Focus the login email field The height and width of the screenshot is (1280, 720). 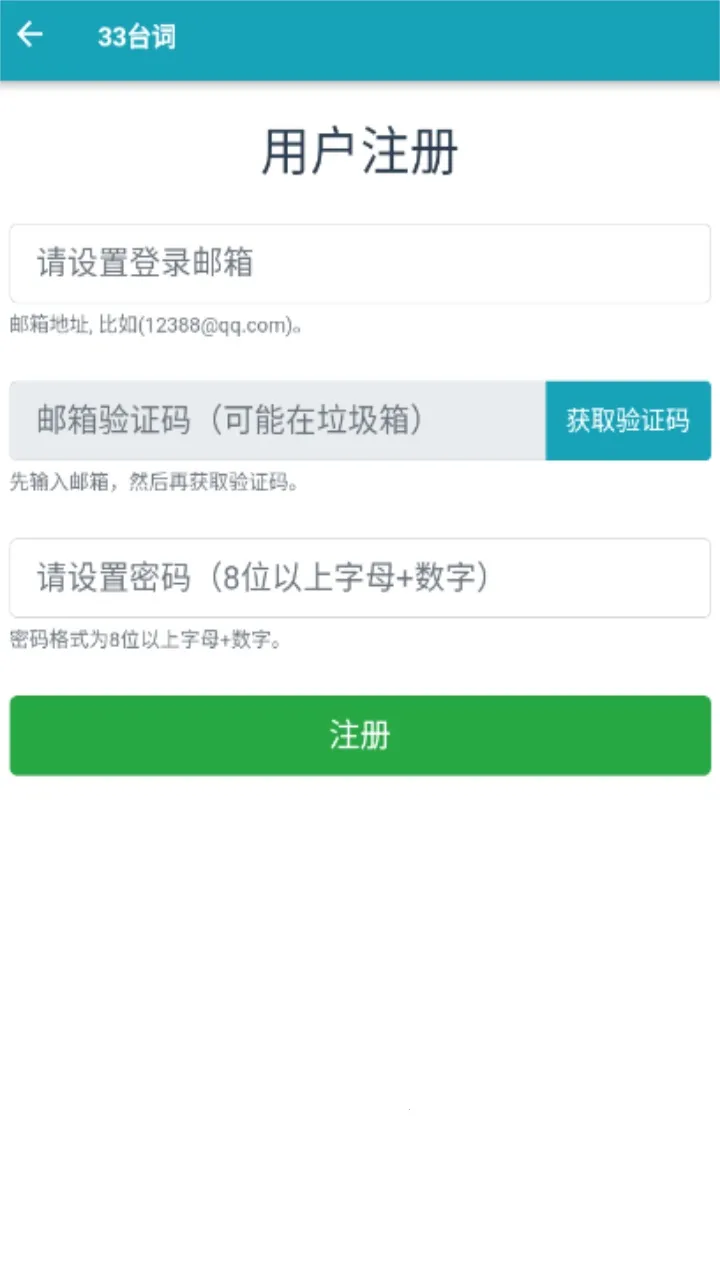pos(360,264)
